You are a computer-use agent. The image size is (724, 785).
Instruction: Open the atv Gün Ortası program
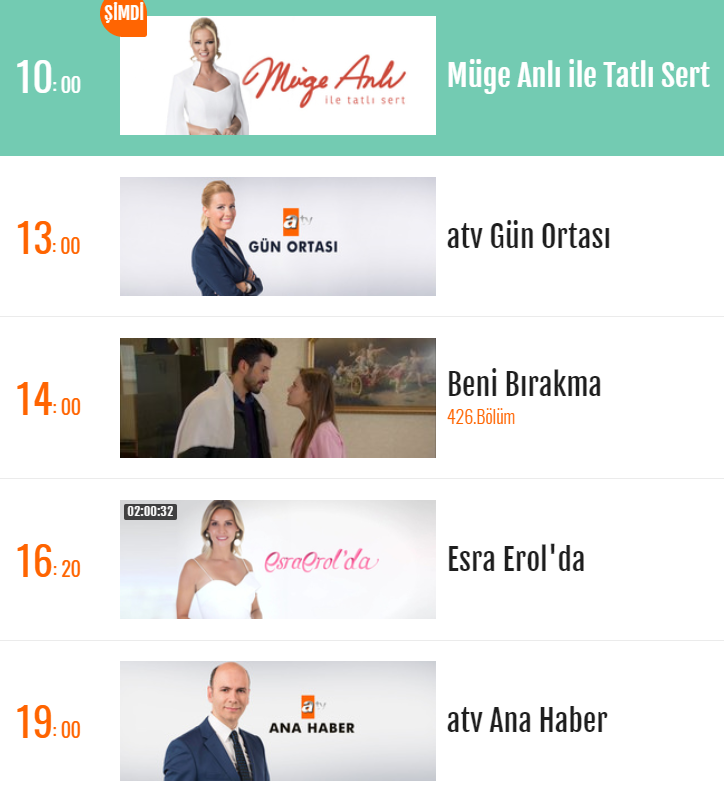point(528,237)
